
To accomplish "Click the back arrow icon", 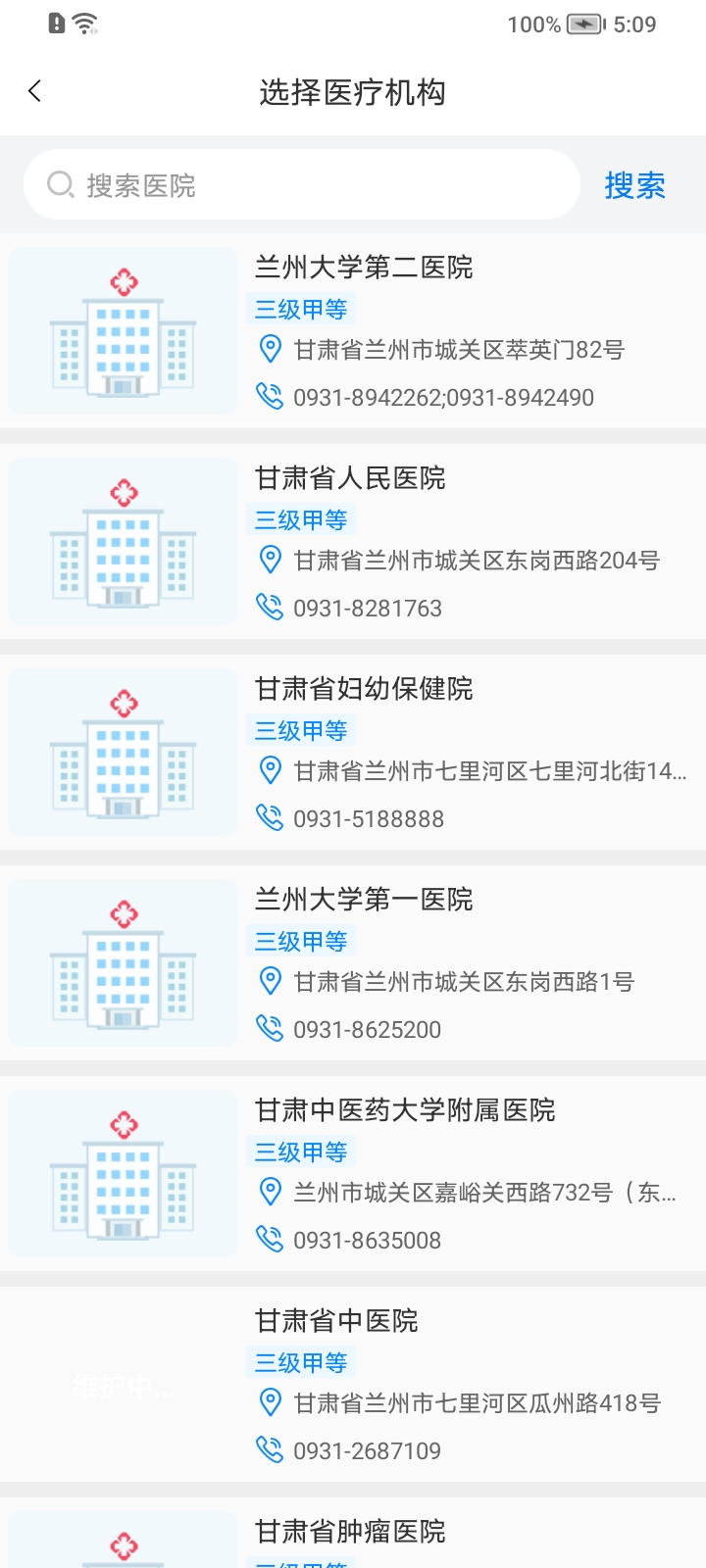I will 34,90.
